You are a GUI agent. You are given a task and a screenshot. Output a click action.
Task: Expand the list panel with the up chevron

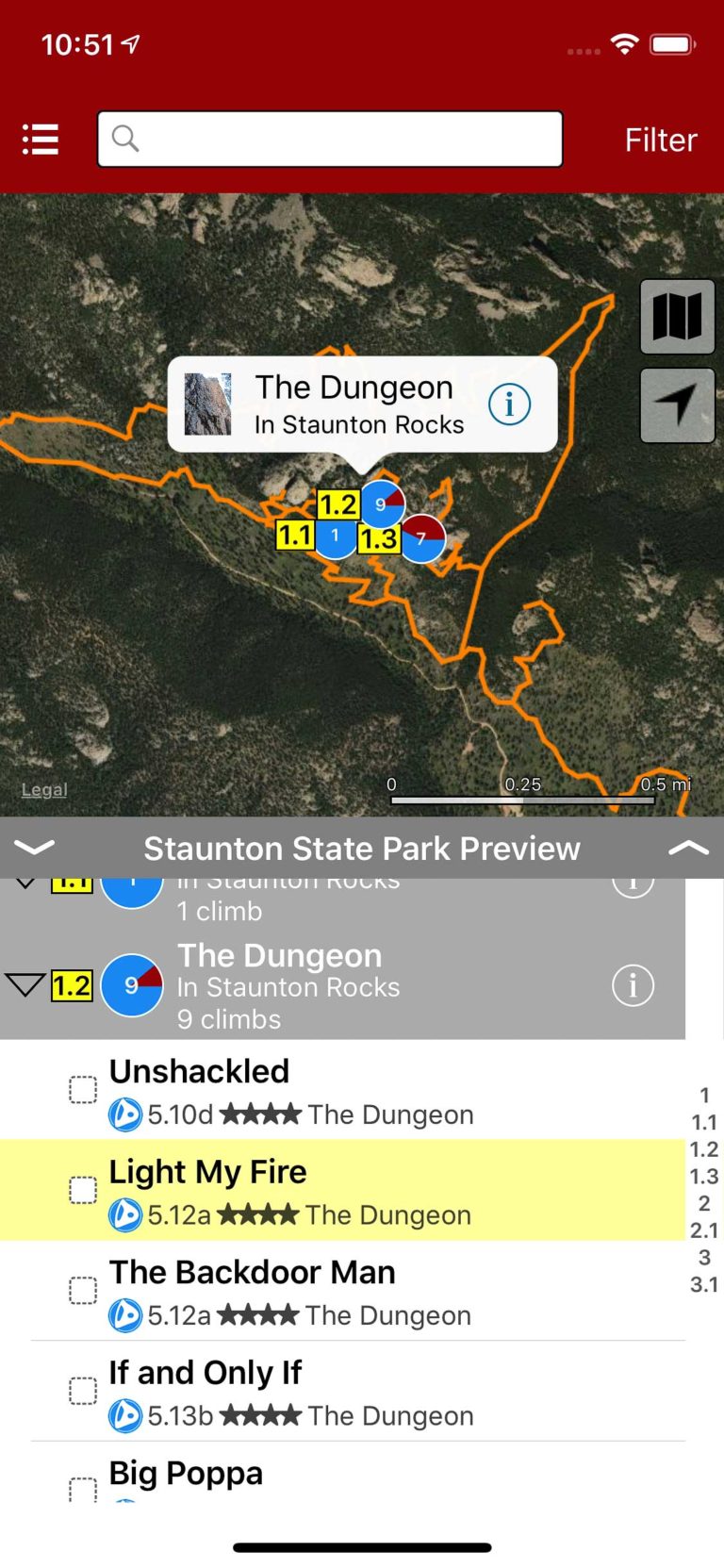tap(688, 848)
